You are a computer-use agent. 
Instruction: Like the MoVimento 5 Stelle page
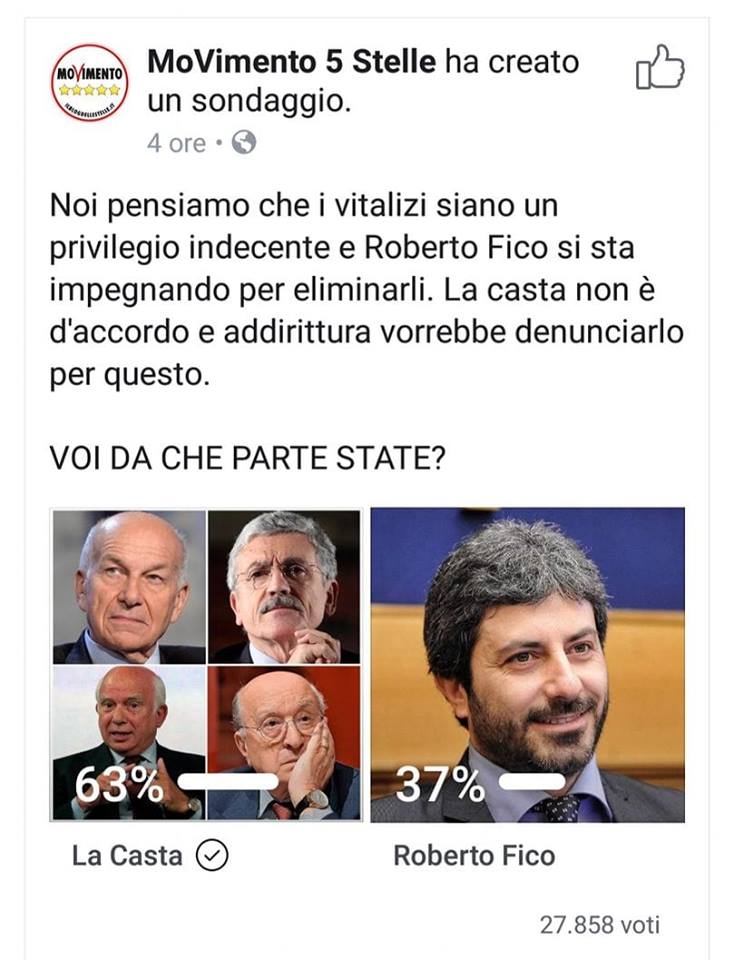[660, 68]
